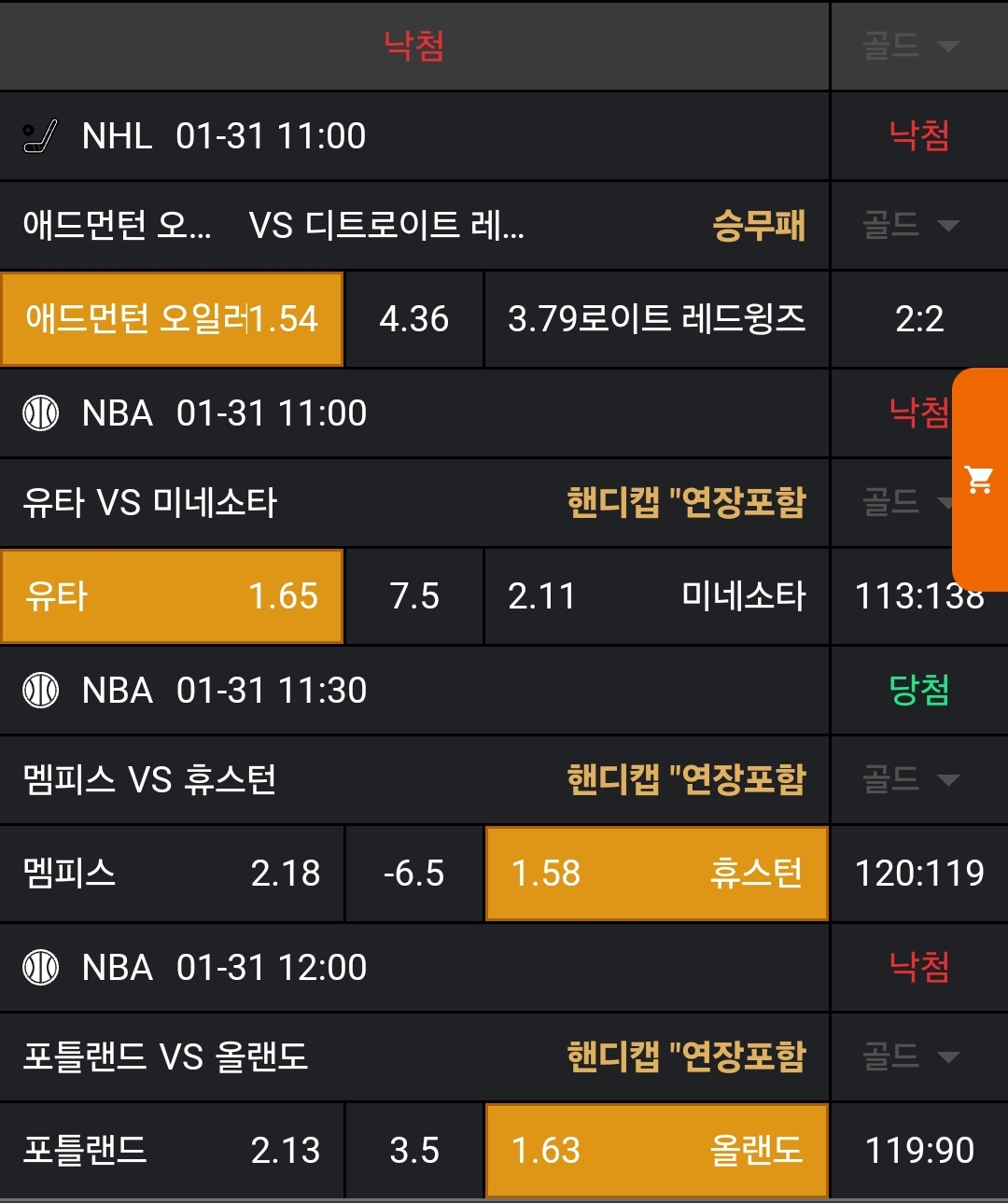The height and width of the screenshot is (1203, 1008).
Task: Select 포틀랜드 at 2.13 odds
Action: click(x=172, y=1151)
